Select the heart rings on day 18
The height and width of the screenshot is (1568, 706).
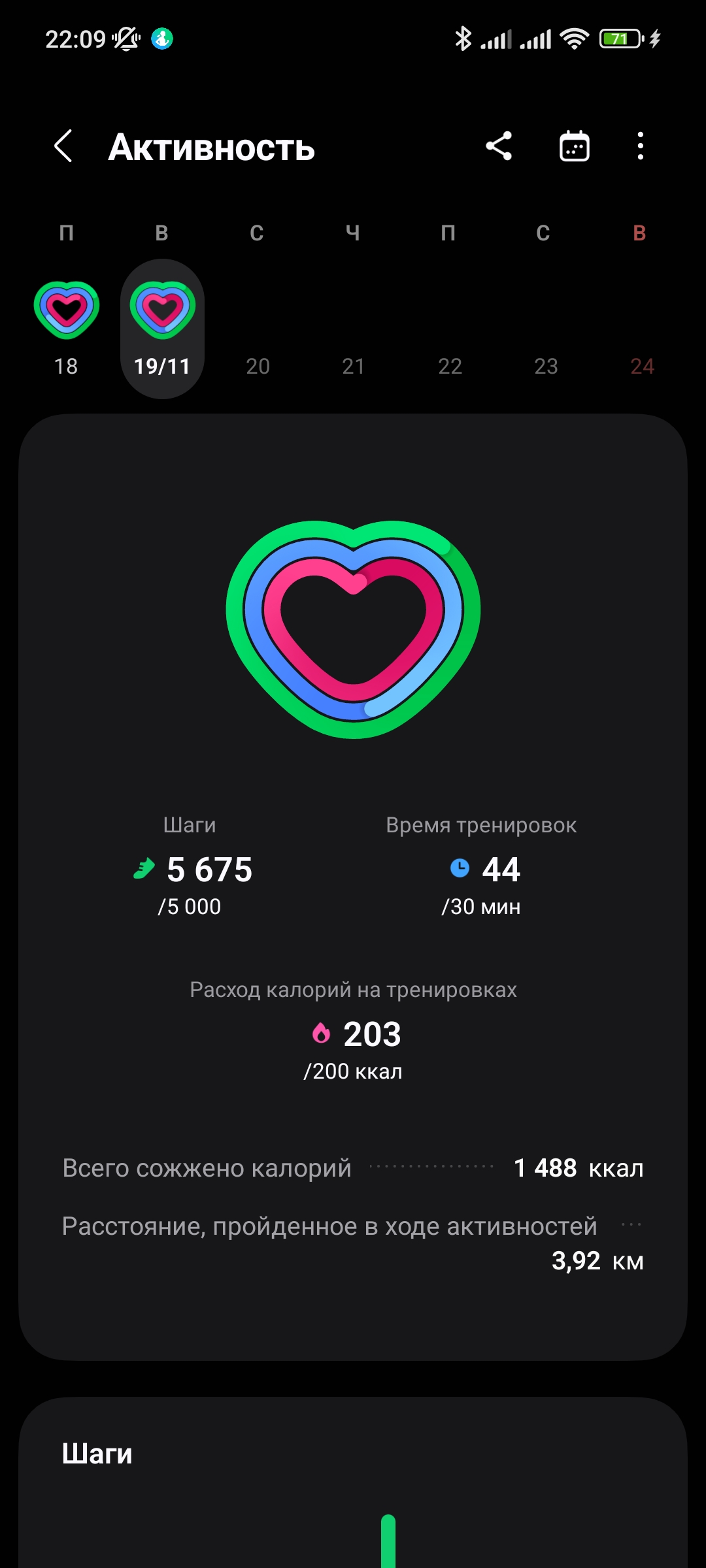(67, 306)
